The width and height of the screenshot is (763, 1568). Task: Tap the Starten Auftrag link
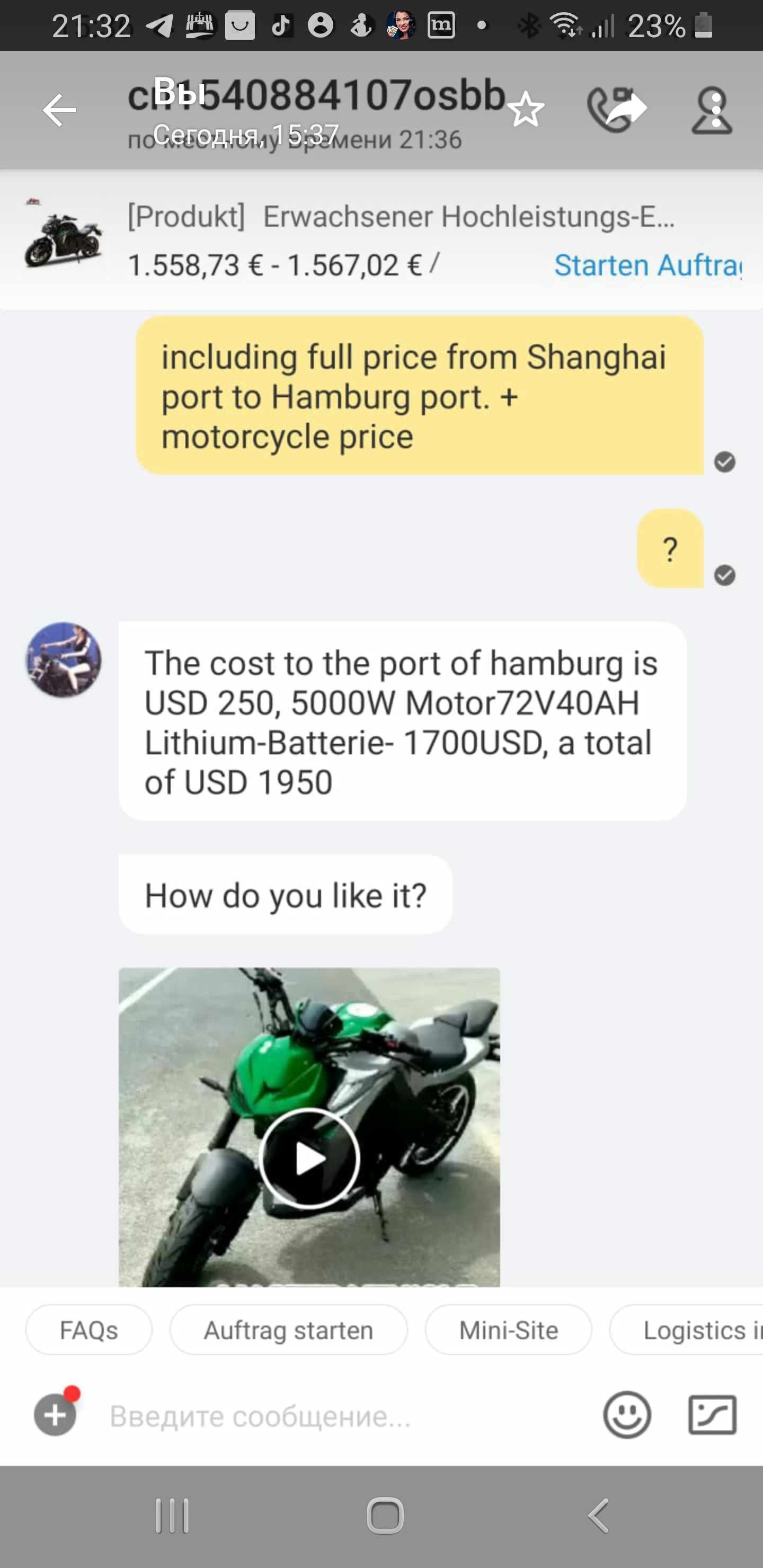(647, 265)
